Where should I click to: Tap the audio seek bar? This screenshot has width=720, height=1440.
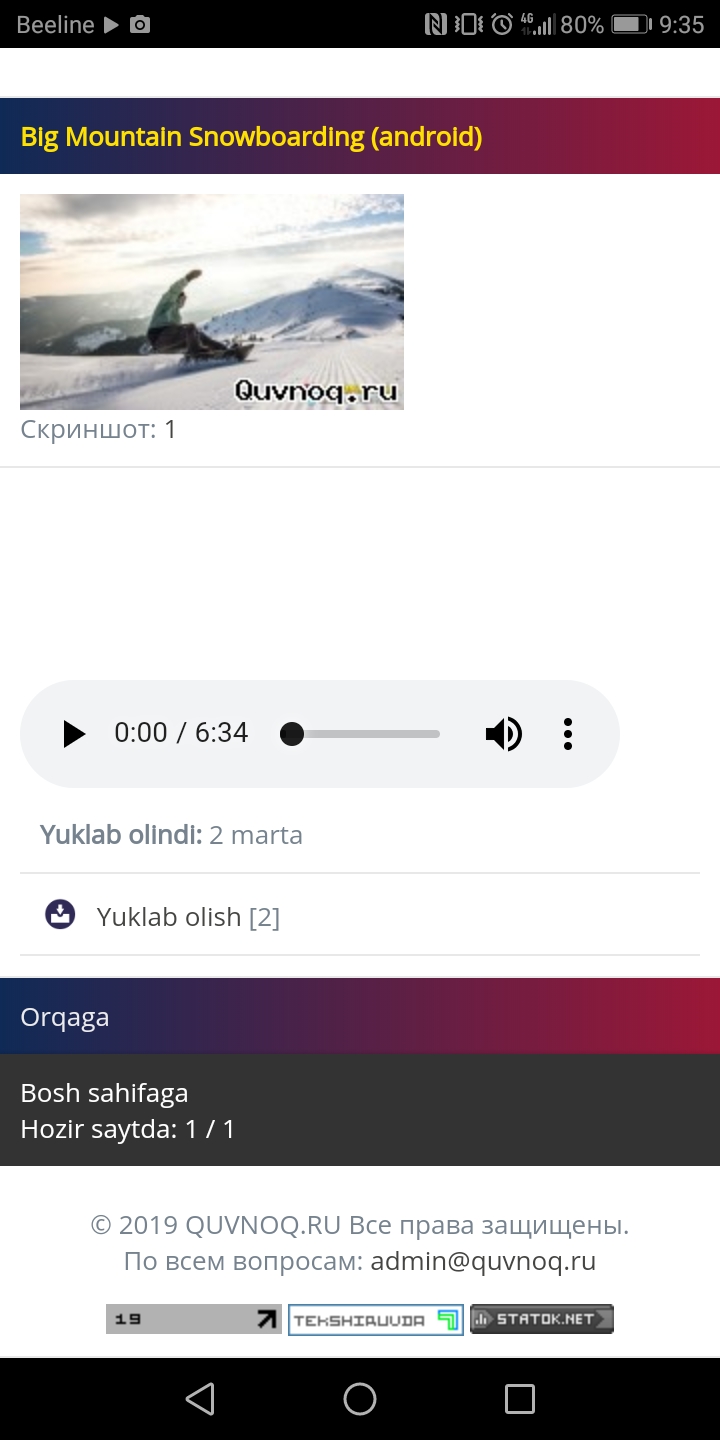click(365, 734)
